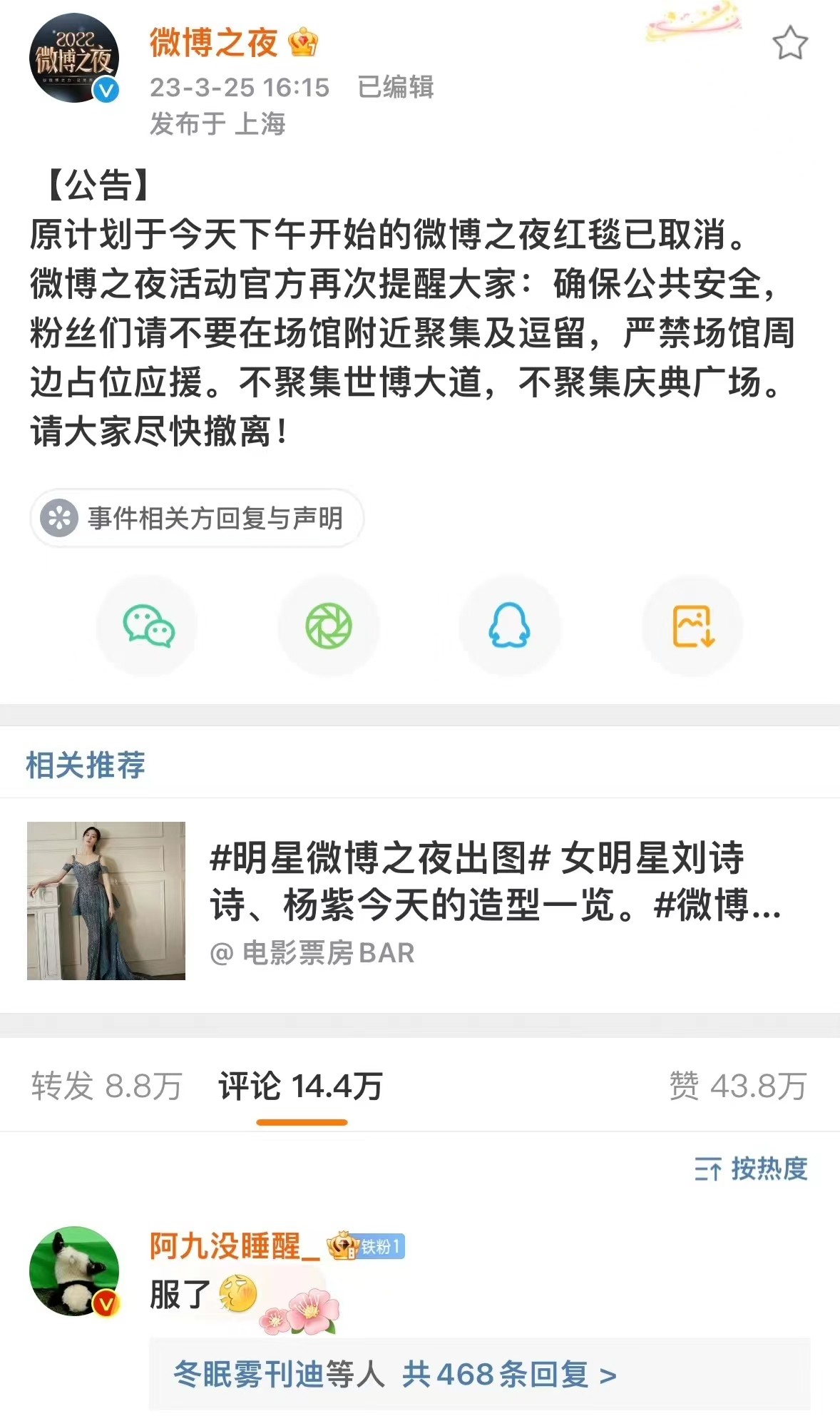Viewport: 840px width, 1416px height.
Task: Like the post via 赞 43.8万
Action: (x=737, y=1086)
